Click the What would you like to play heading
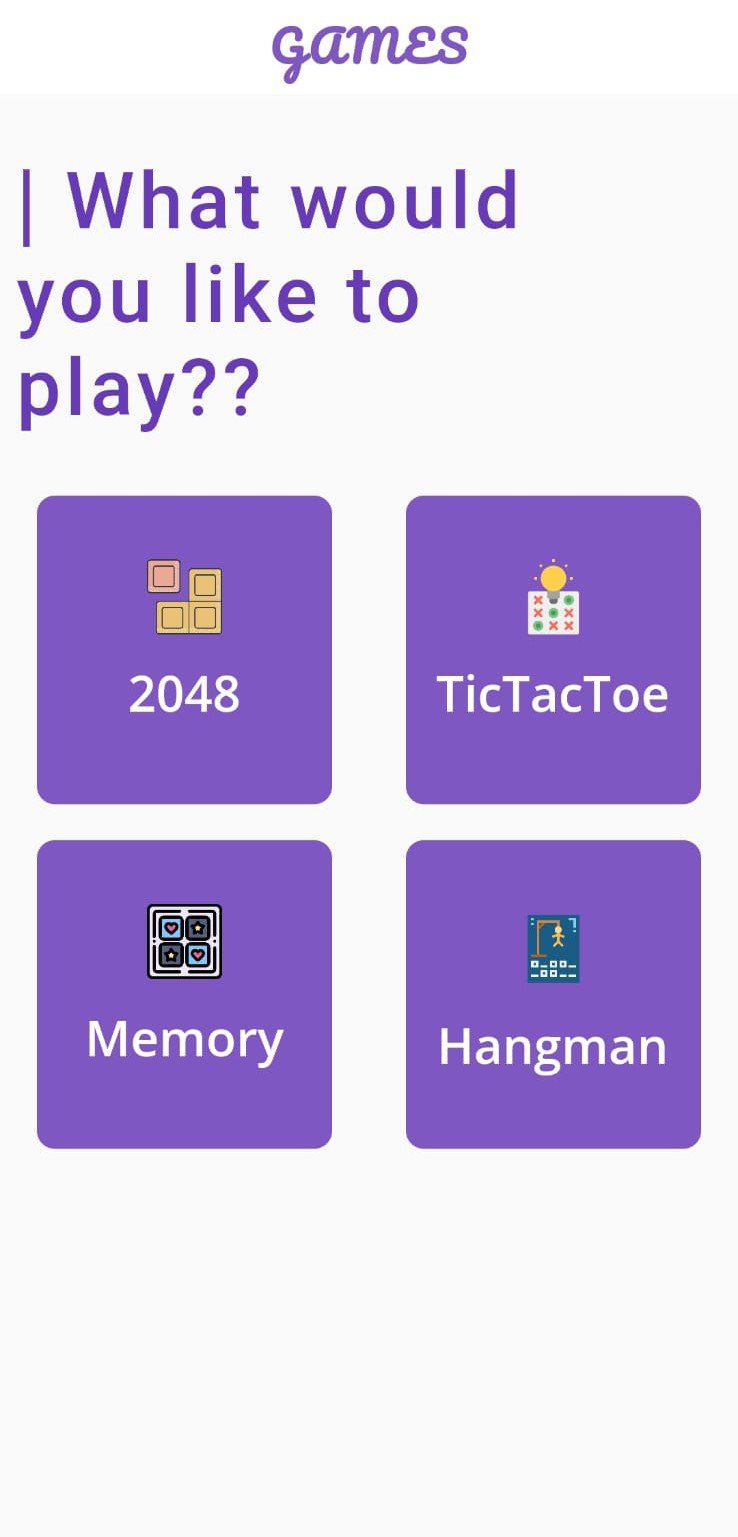 point(270,292)
